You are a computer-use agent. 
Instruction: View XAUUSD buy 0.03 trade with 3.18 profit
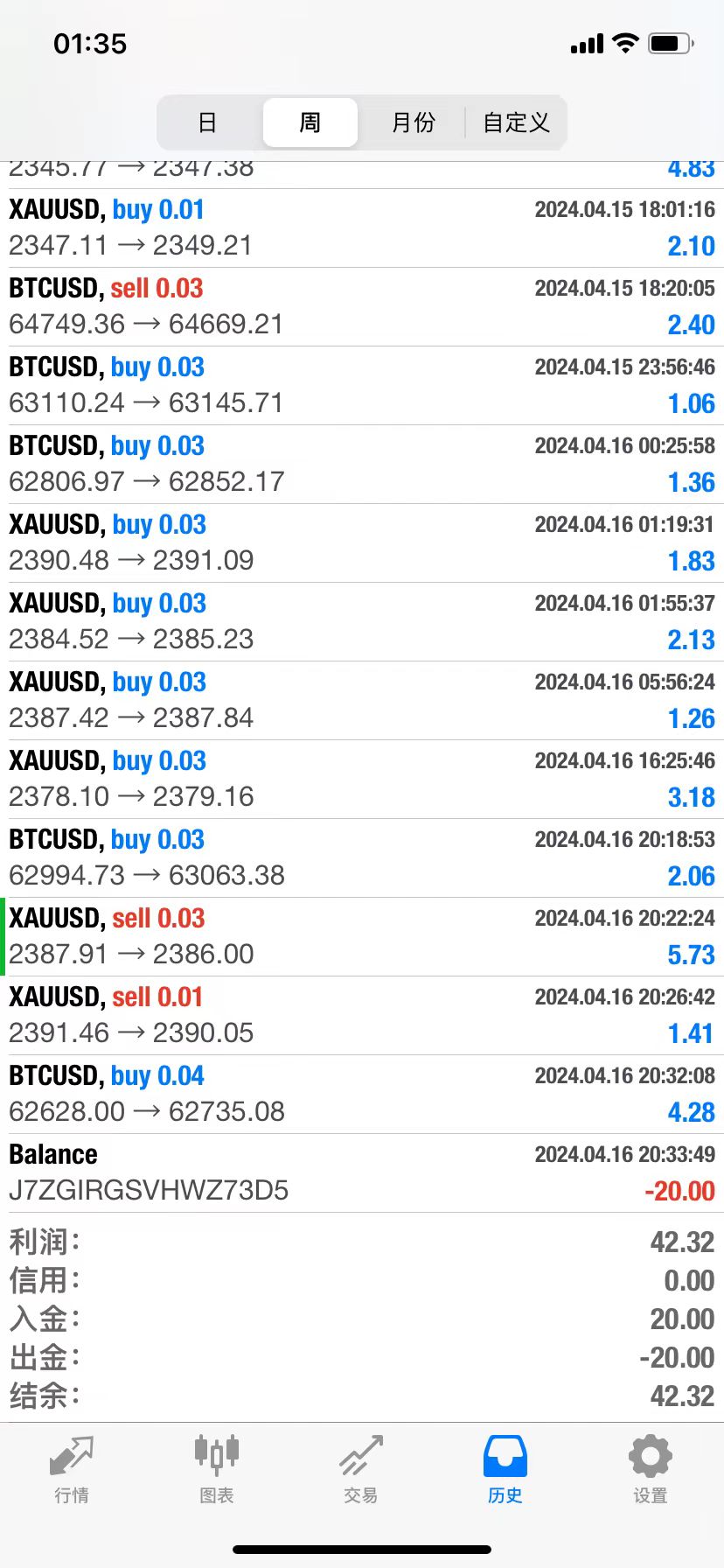pyautogui.click(x=362, y=779)
